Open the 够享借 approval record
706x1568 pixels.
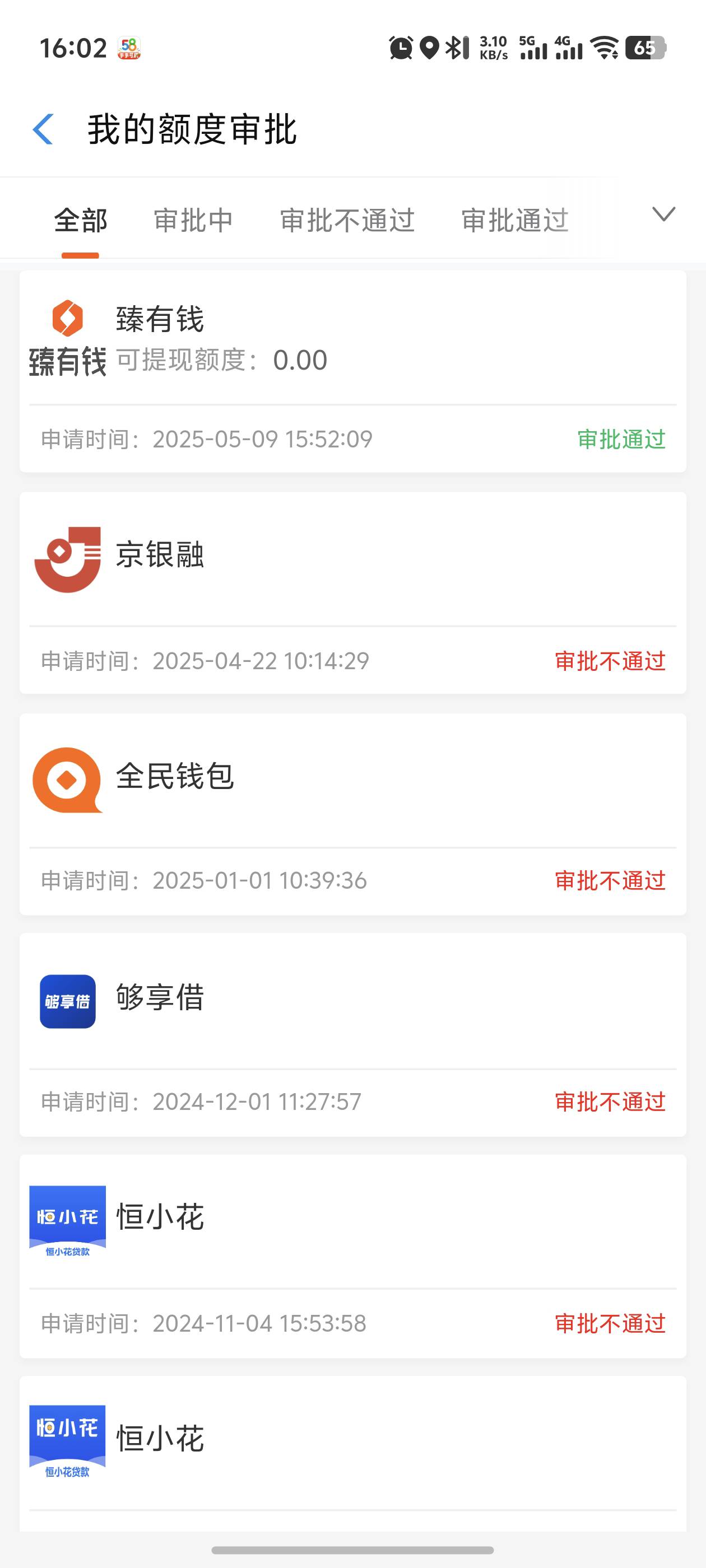tap(352, 1035)
